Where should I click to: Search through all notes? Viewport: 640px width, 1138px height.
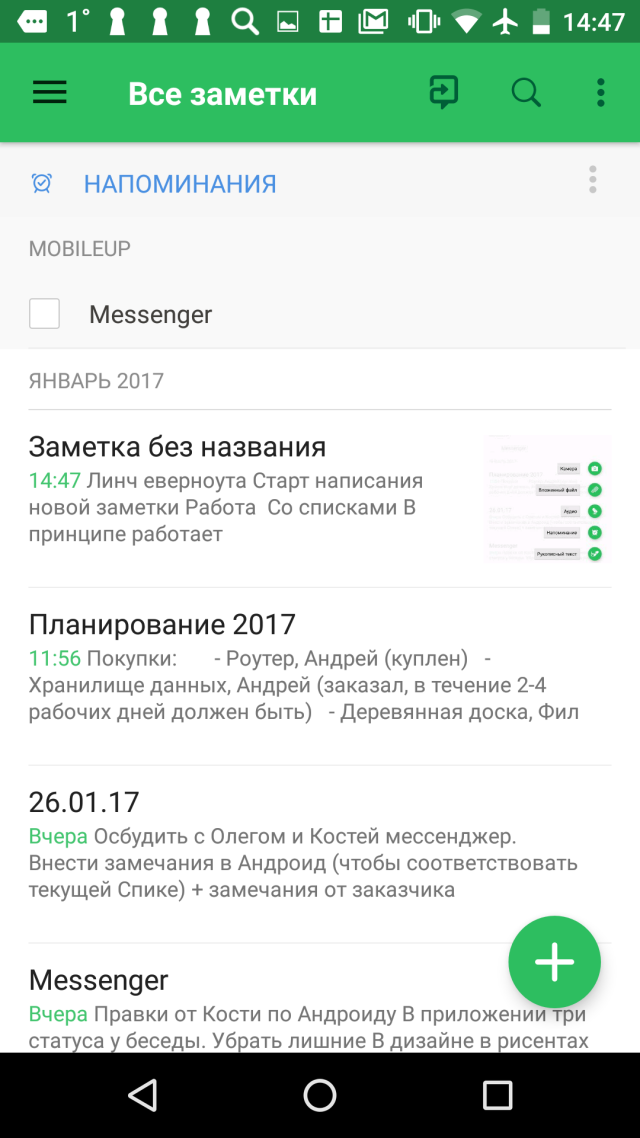(526, 93)
